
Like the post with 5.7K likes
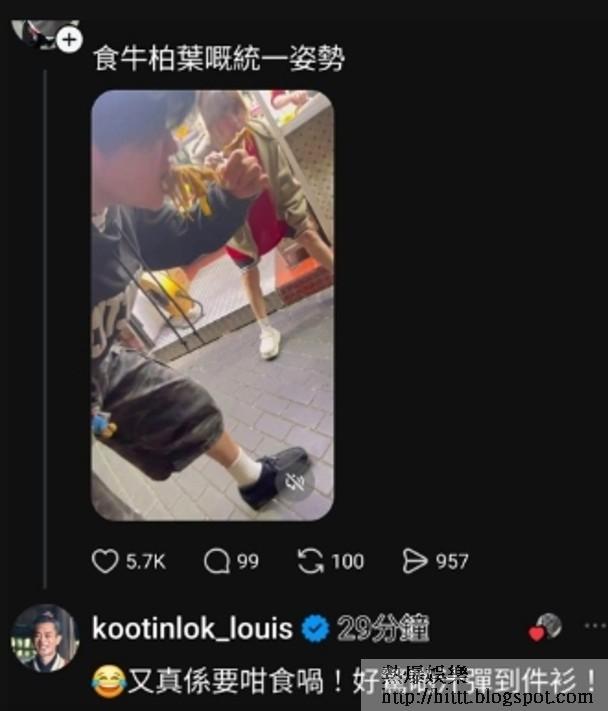(106, 562)
